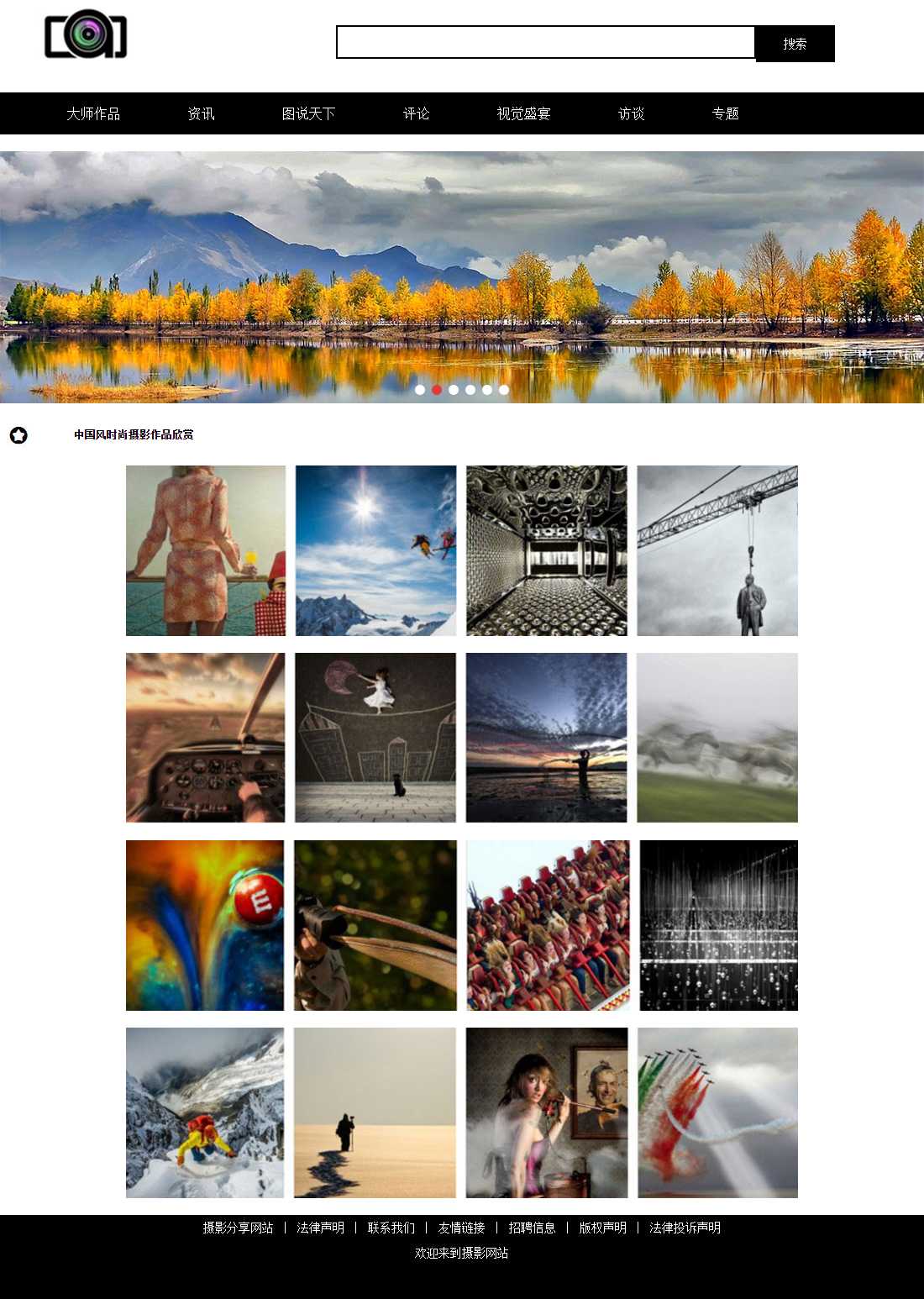924x1299 pixels.
Task: View 招聘信息 from the footer
Action: (x=532, y=1228)
